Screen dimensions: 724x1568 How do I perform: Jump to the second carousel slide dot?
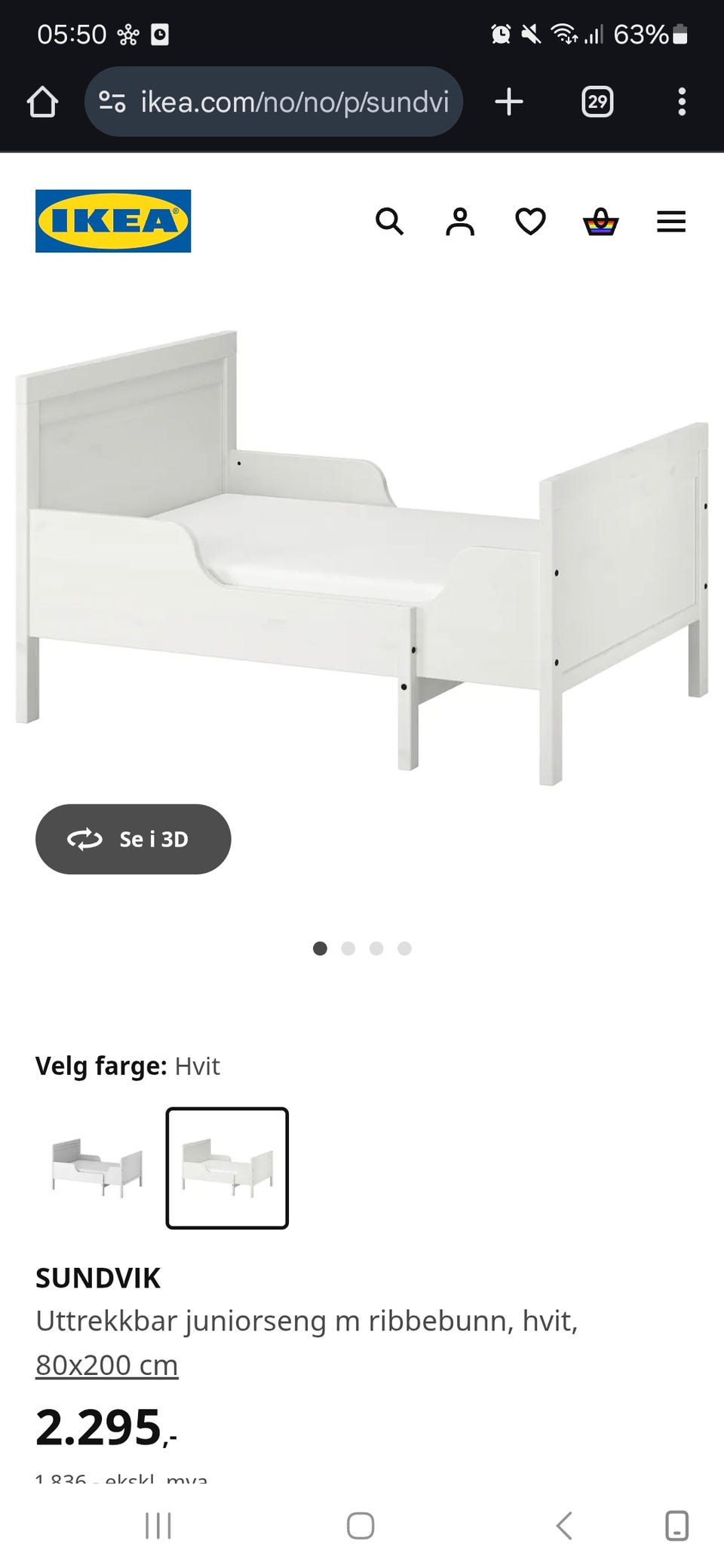pos(348,949)
